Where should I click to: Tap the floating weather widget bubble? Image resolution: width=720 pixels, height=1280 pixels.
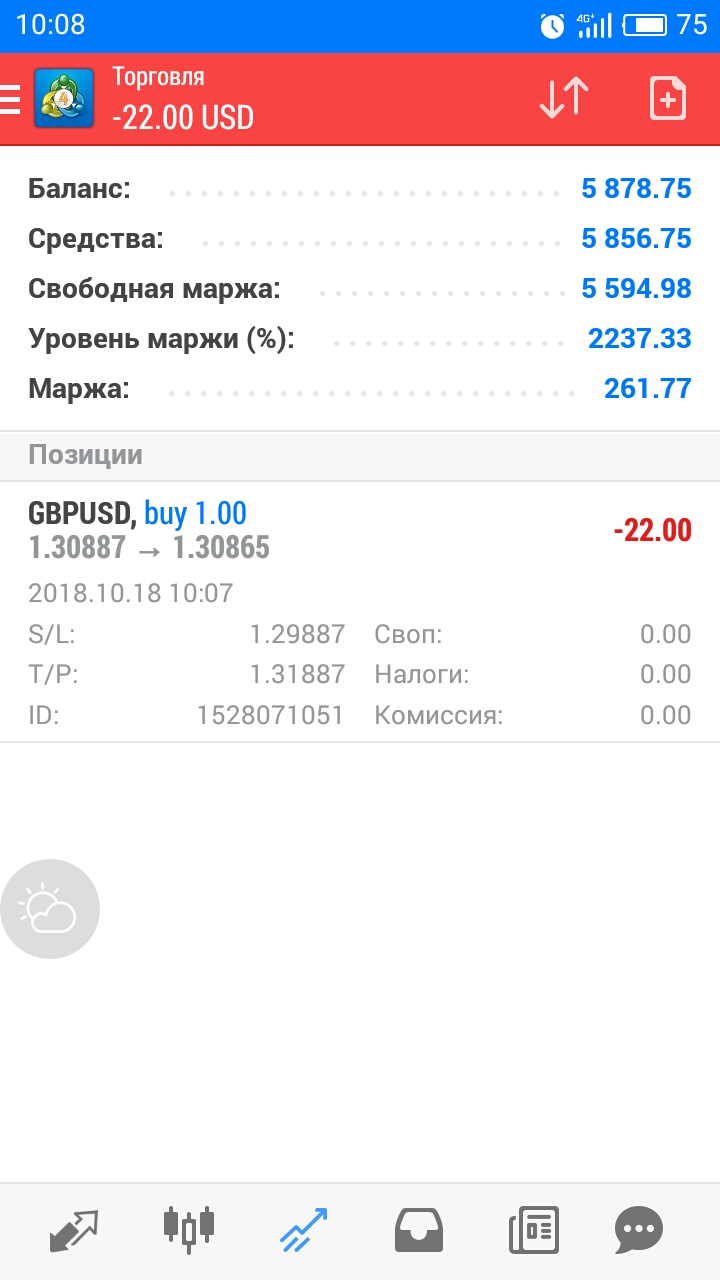[50, 909]
